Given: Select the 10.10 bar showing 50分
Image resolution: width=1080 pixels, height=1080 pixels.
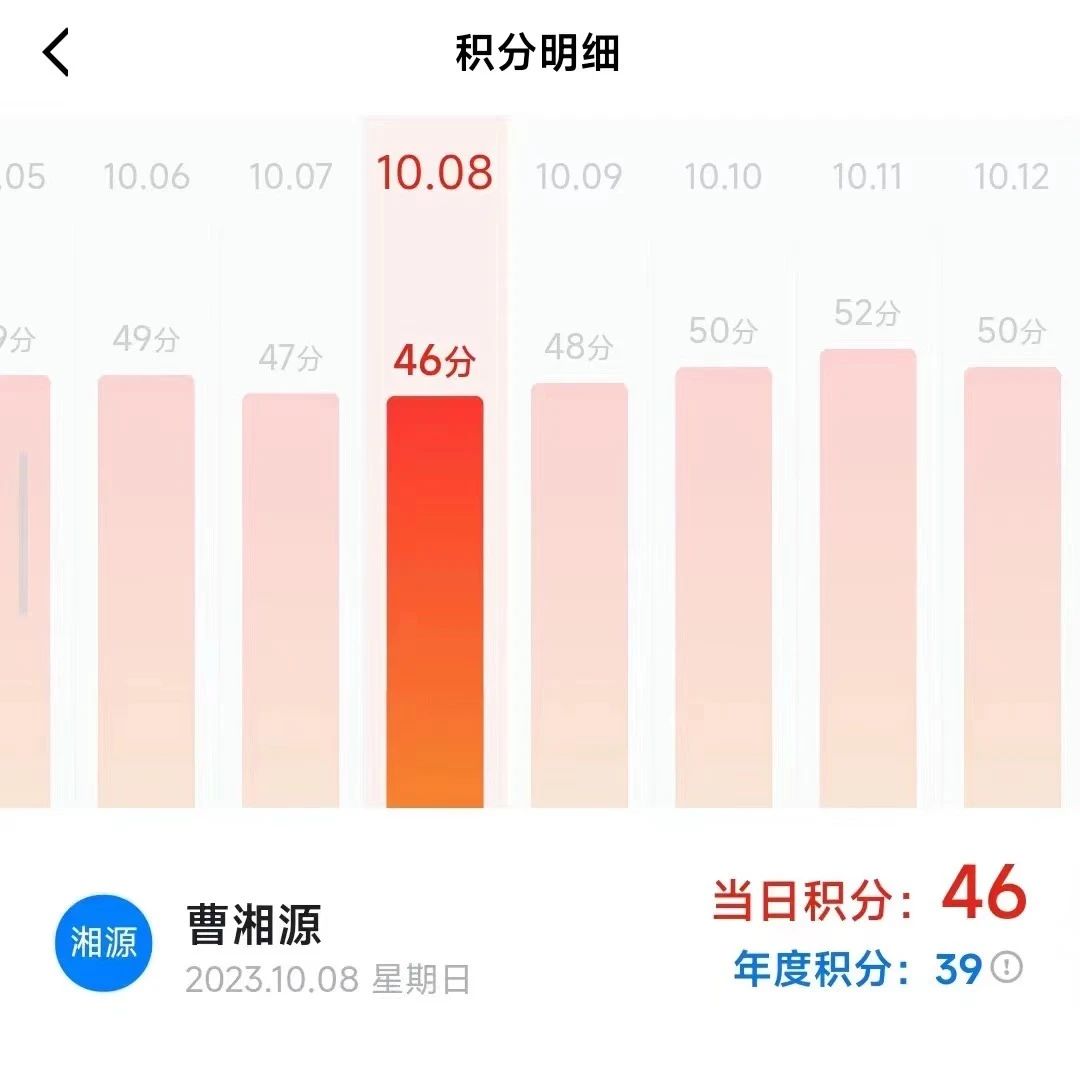Looking at the screenshot, I should coord(723,587).
